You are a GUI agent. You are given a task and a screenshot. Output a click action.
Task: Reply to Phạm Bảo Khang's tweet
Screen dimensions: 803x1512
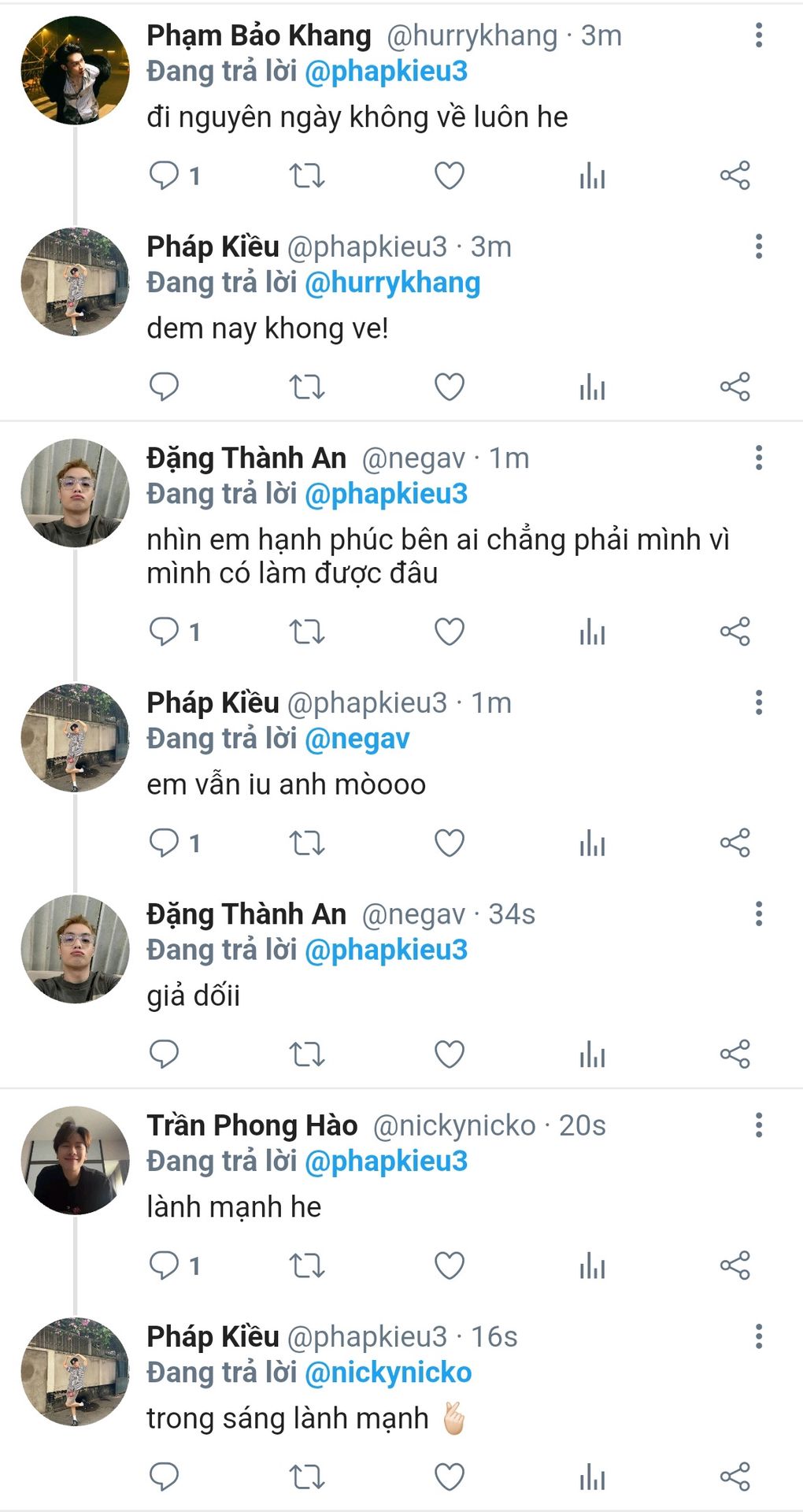[x=164, y=176]
